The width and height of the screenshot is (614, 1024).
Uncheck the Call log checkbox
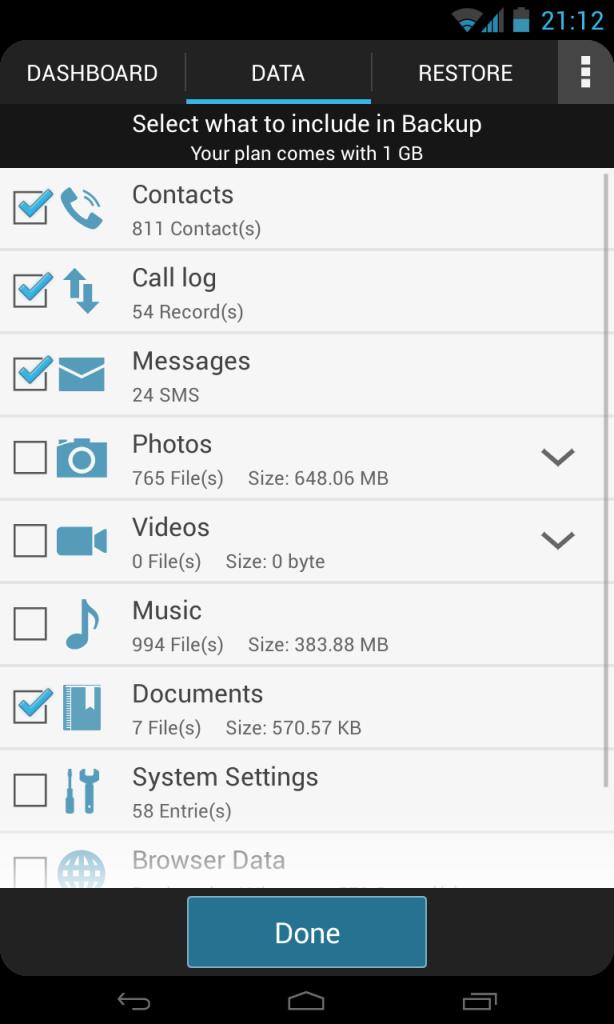point(30,291)
